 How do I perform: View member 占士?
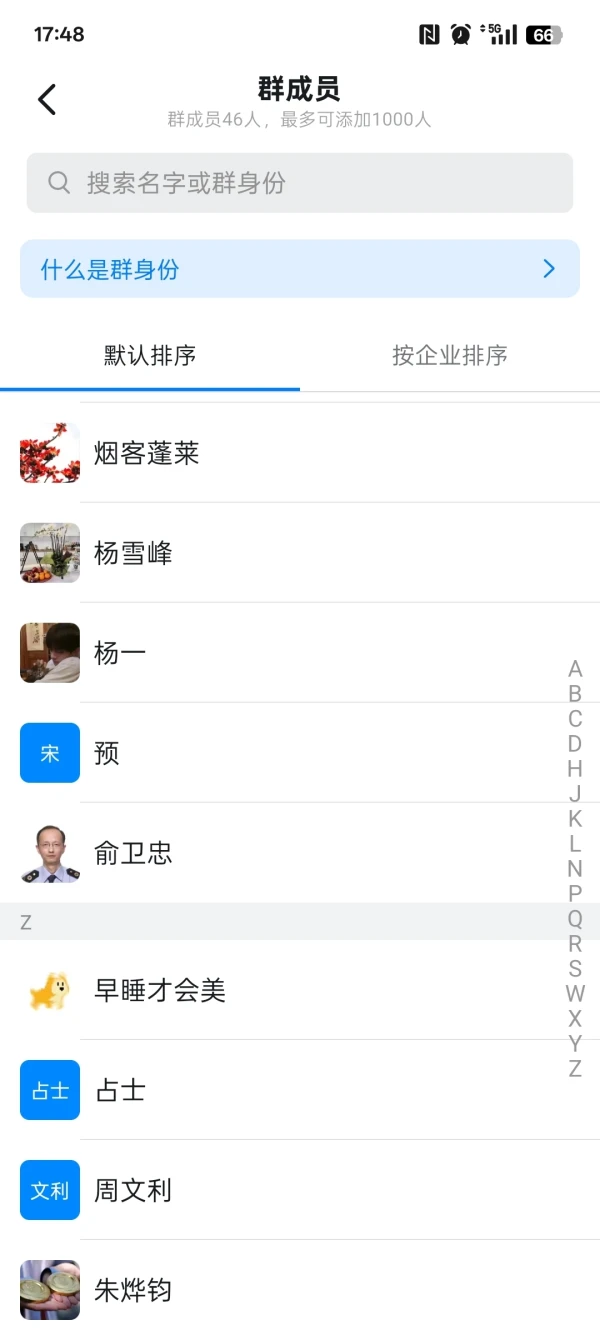pyautogui.click(x=120, y=1090)
